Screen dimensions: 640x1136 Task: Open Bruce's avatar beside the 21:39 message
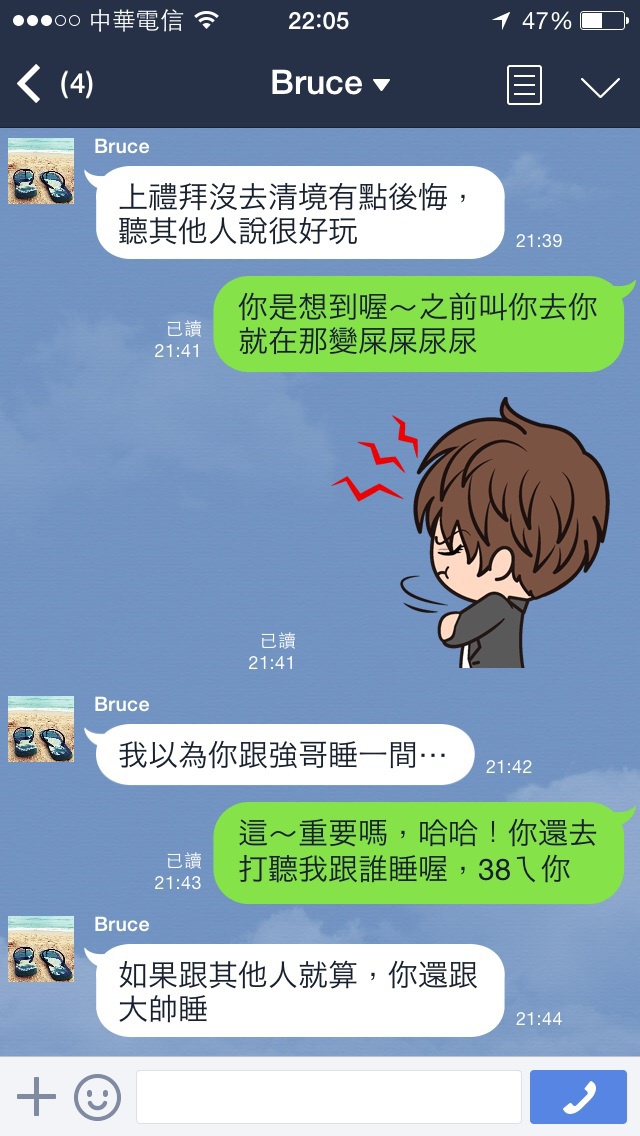coord(41,171)
